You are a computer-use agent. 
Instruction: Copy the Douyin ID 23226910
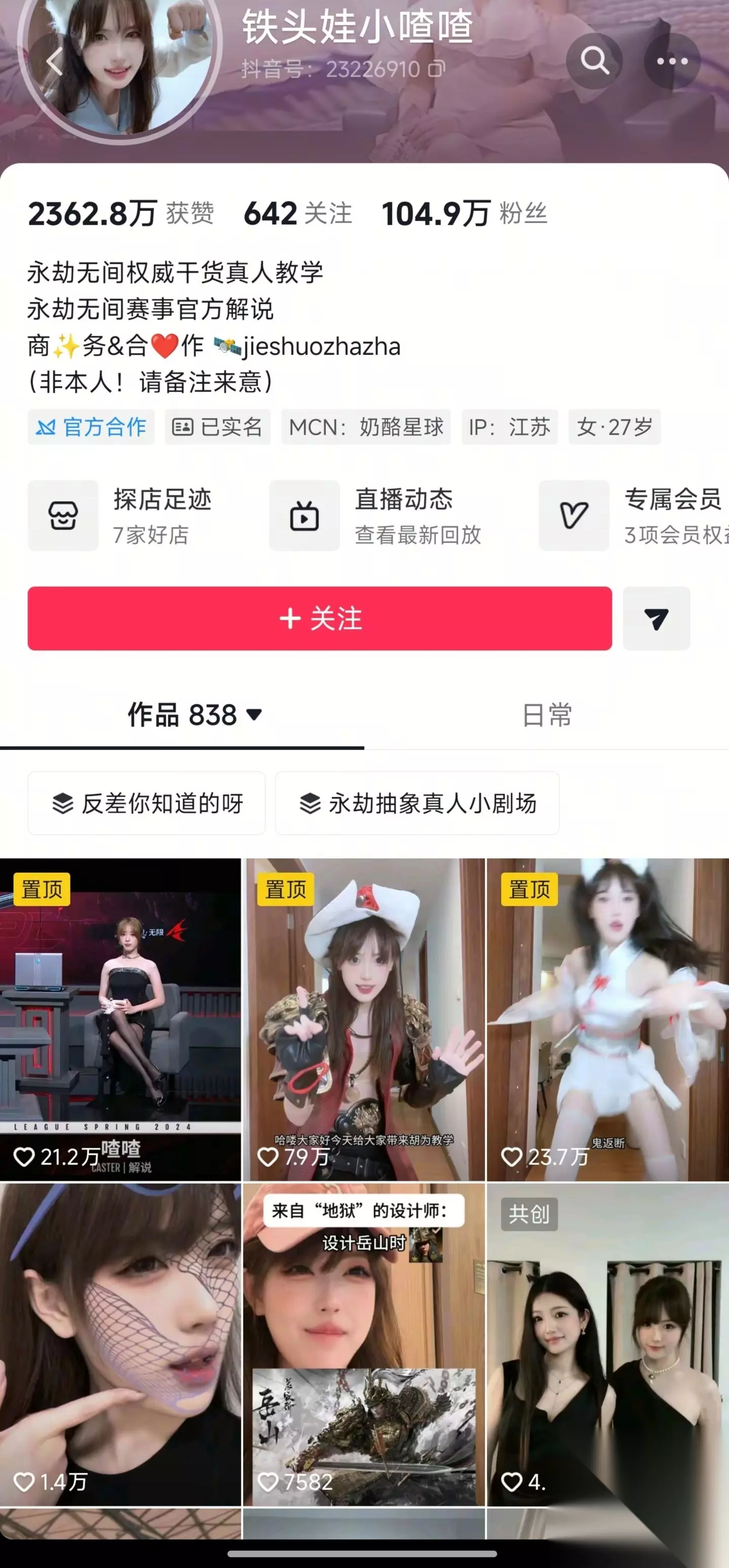coord(436,69)
